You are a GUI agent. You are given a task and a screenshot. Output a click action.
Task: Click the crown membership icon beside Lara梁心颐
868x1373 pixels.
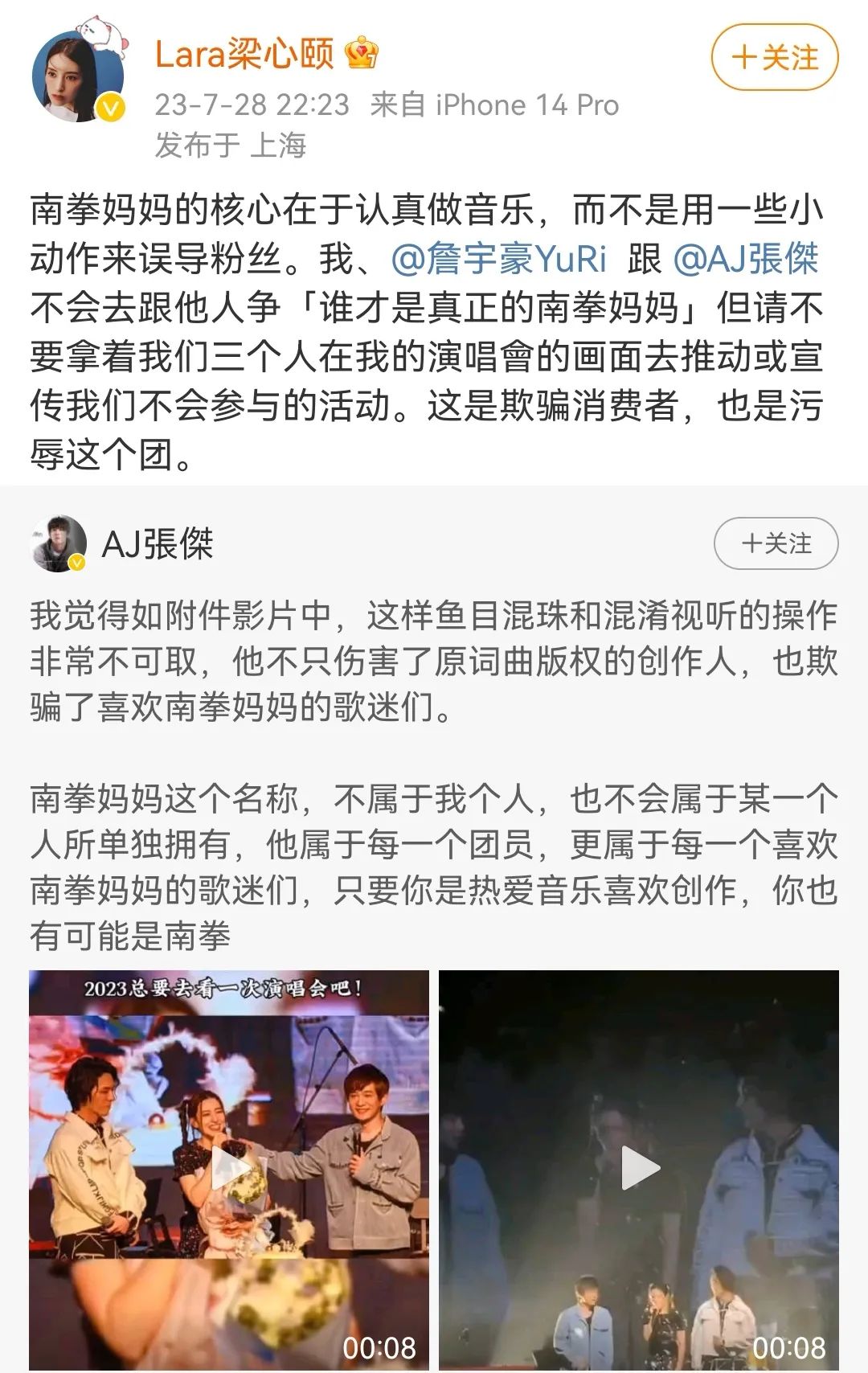tap(363, 52)
